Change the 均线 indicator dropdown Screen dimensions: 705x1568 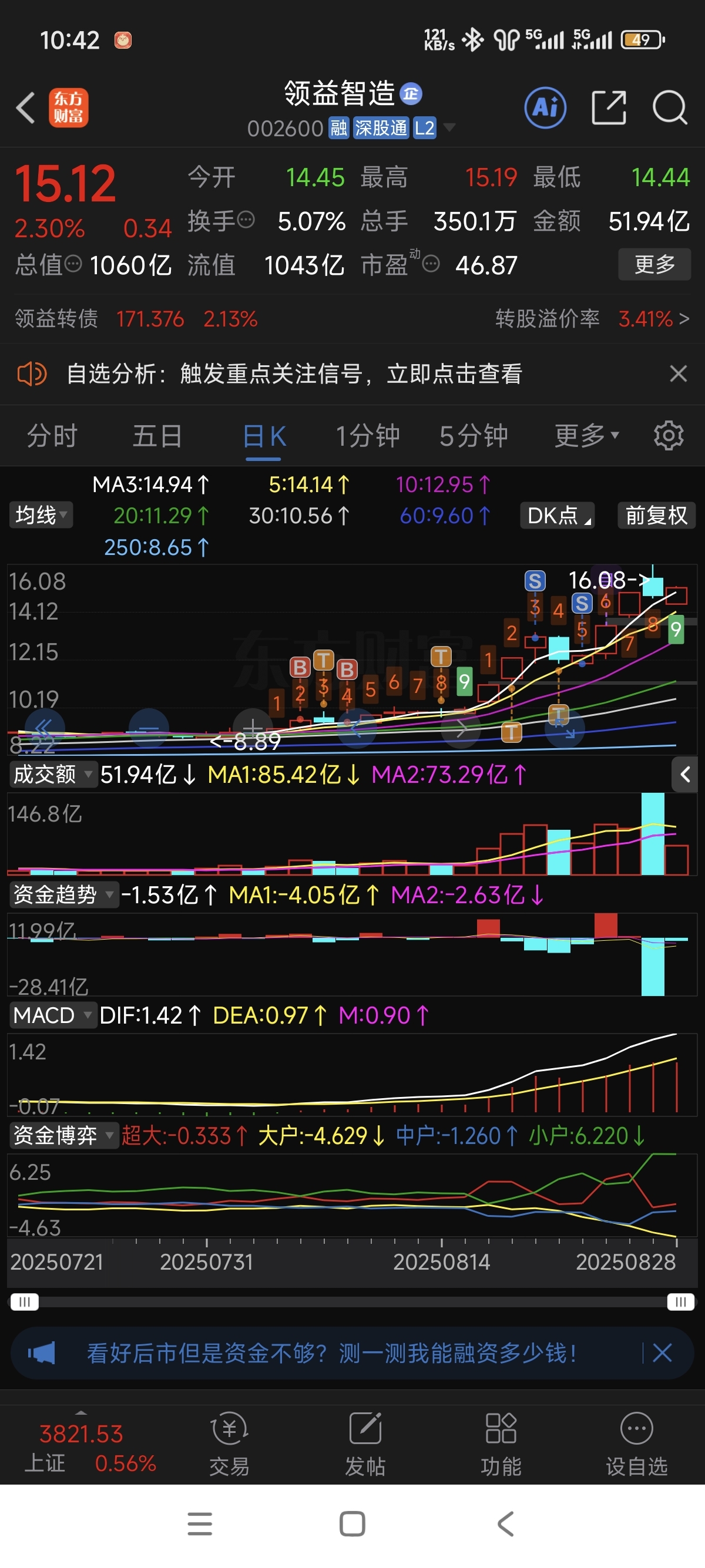point(41,515)
